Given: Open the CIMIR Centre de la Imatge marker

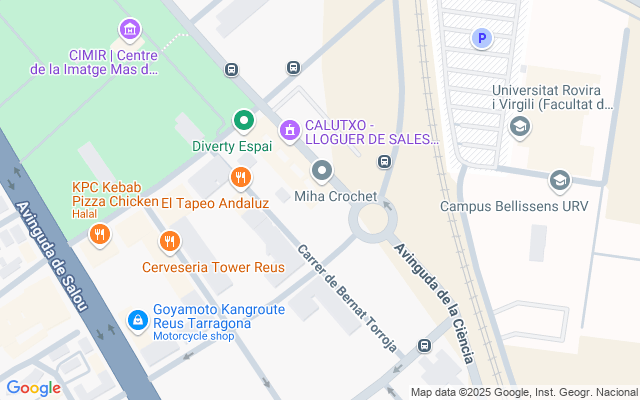Looking at the screenshot, I should coord(128,29).
